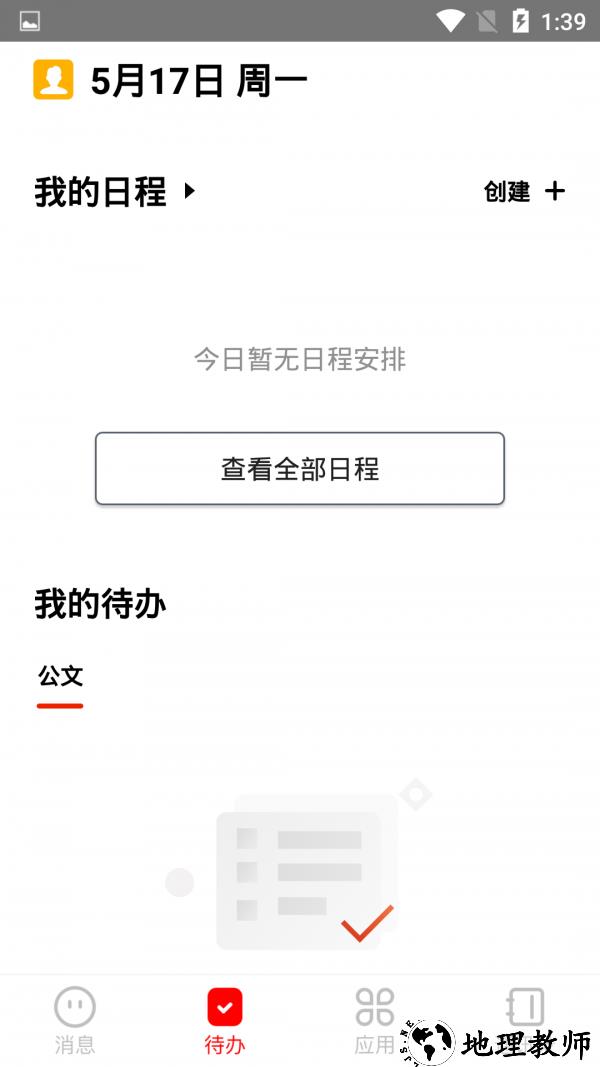Select the 公文 tab under 我的待办
This screenshot has height=1067, width=600.
pyautogui.click(x=60, y=677)
